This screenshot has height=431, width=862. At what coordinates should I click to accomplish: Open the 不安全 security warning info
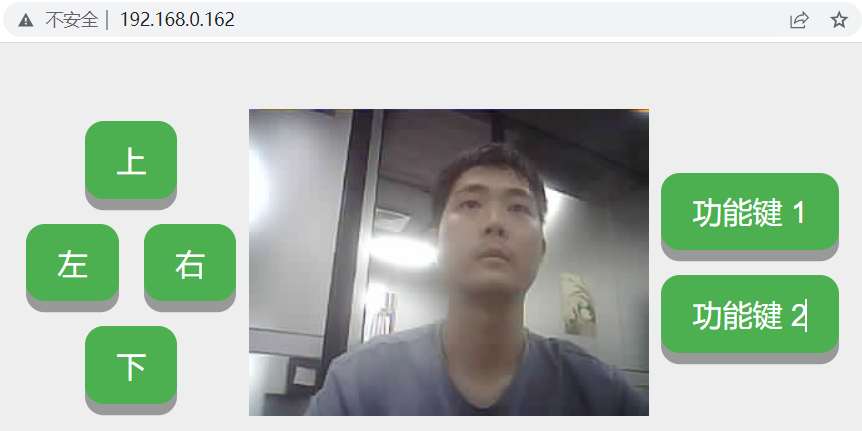click(x=58, y=20)
